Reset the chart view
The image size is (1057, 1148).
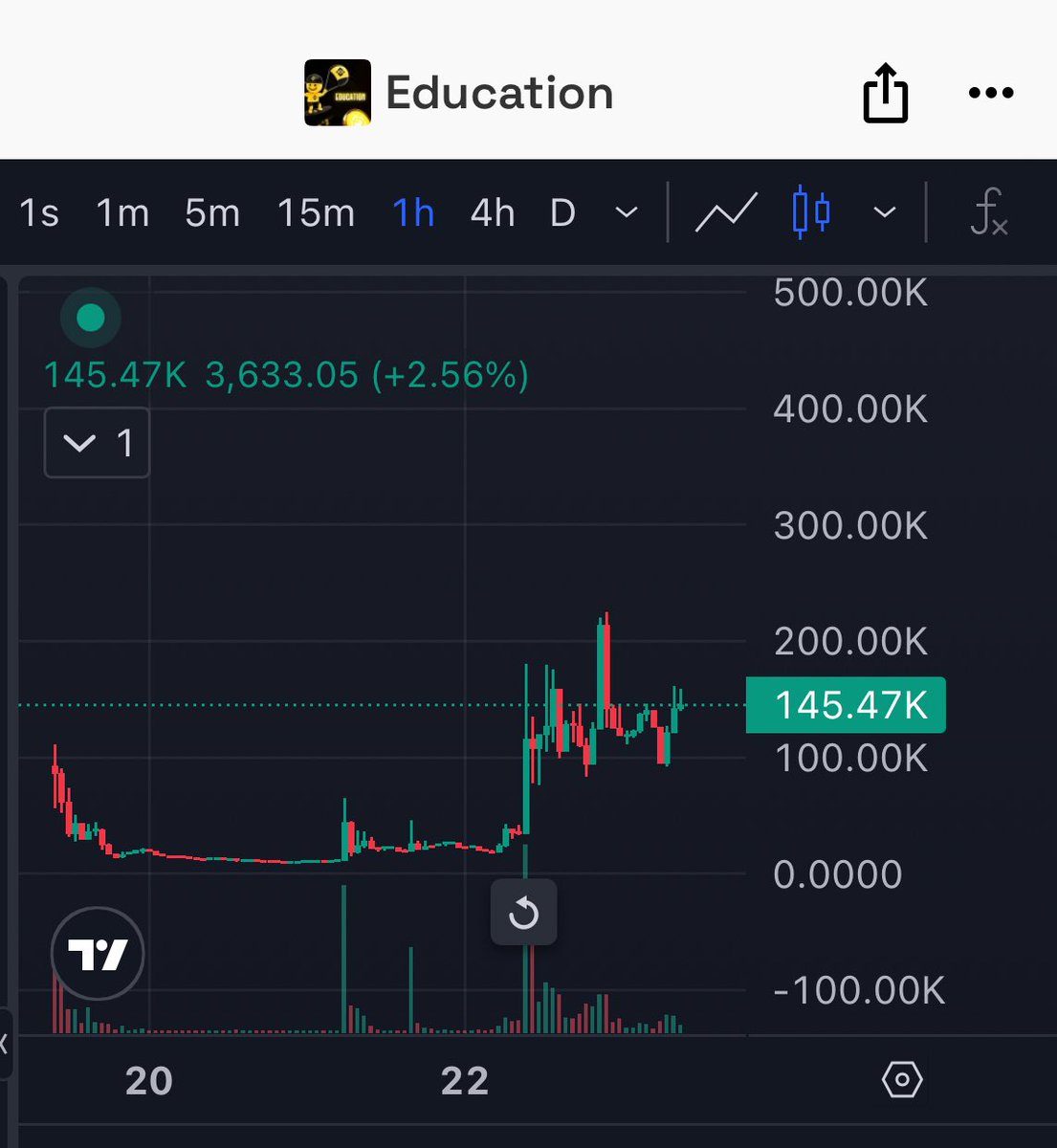[523, 914]
